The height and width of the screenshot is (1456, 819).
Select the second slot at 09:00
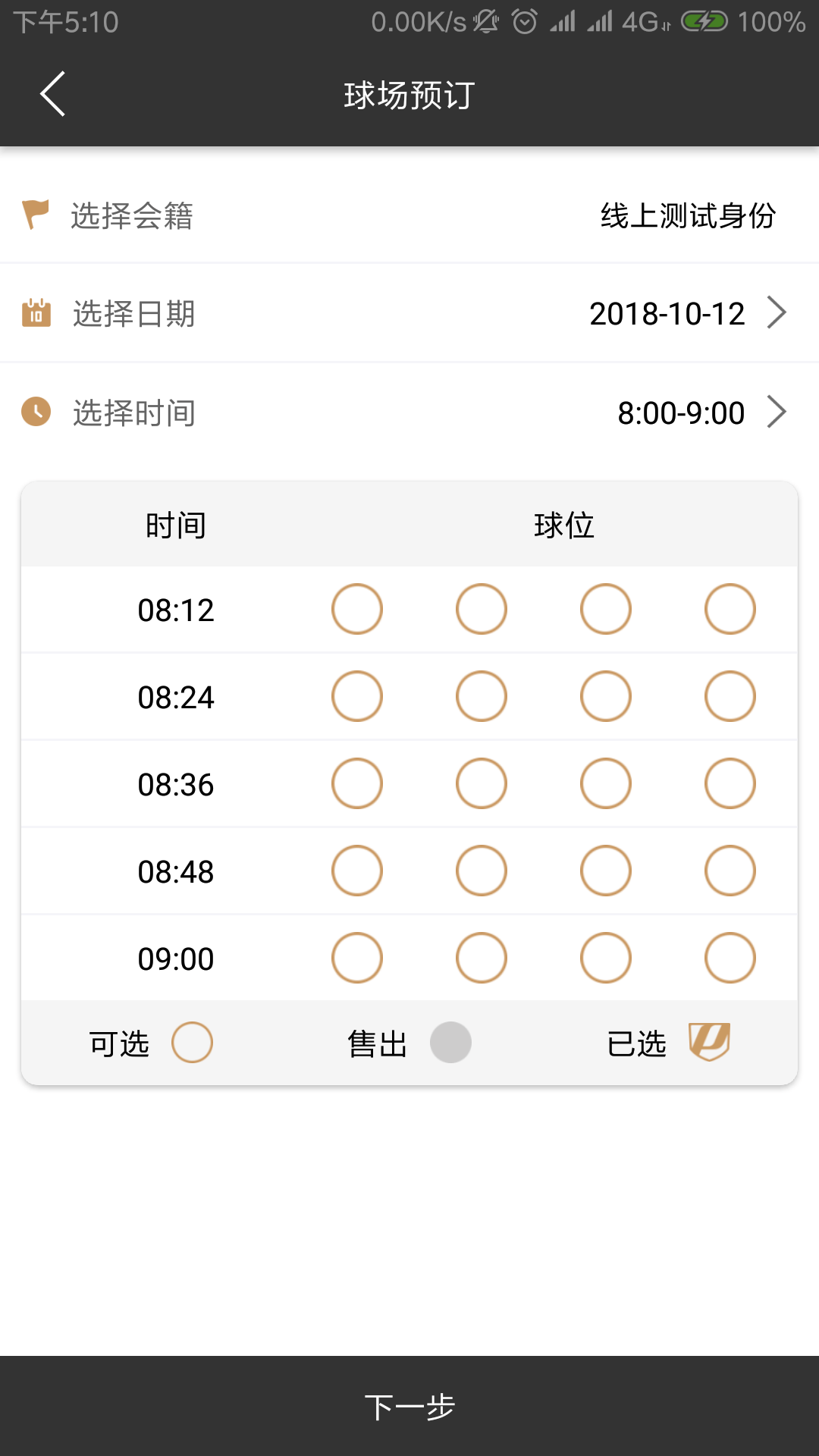point(482,958)
